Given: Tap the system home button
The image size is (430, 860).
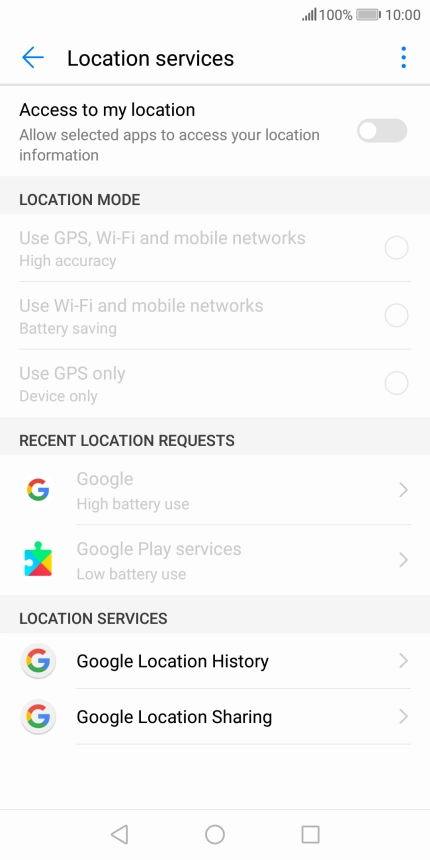Looking at the screenshot, I should pyautogui.click(x=215, y=834).
